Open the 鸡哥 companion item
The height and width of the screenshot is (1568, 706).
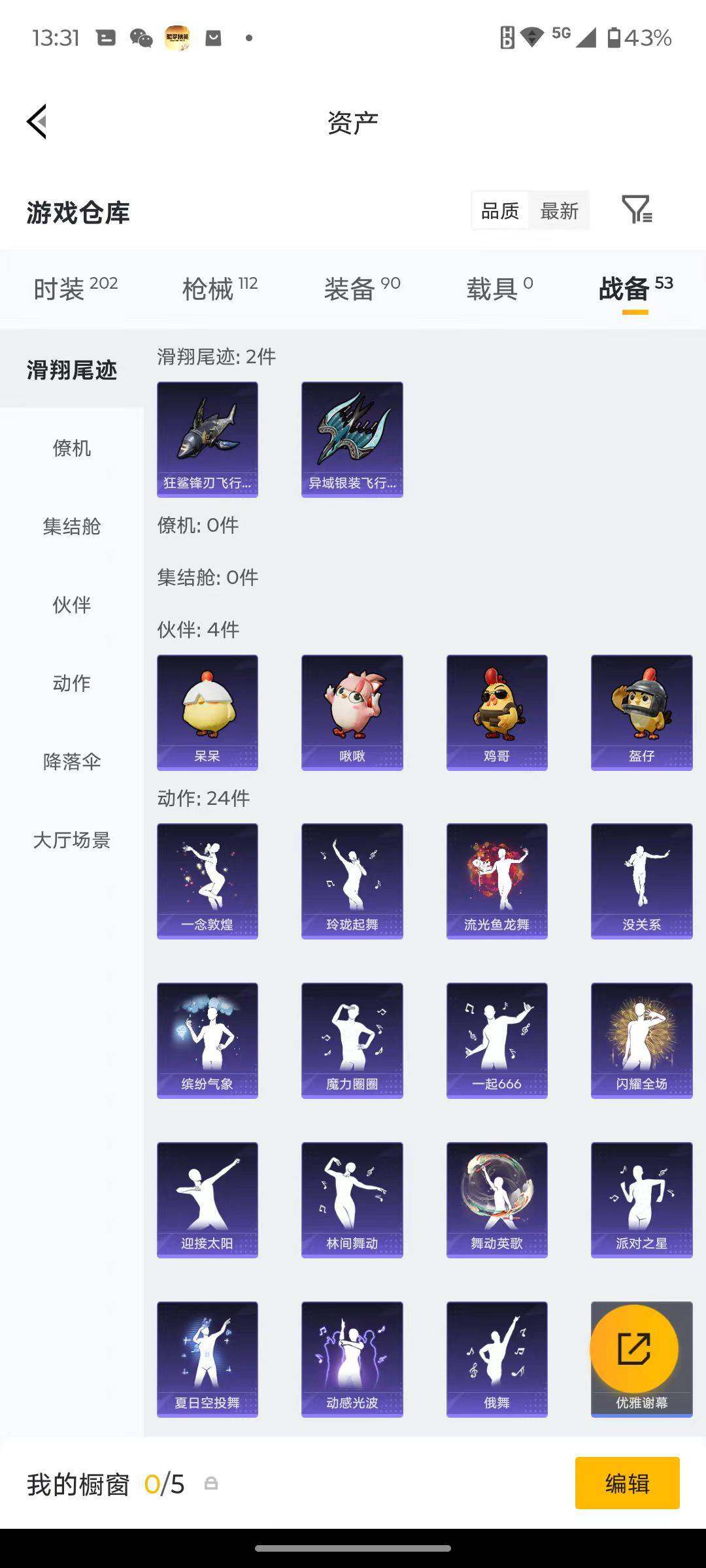click(x=497, y=711)
